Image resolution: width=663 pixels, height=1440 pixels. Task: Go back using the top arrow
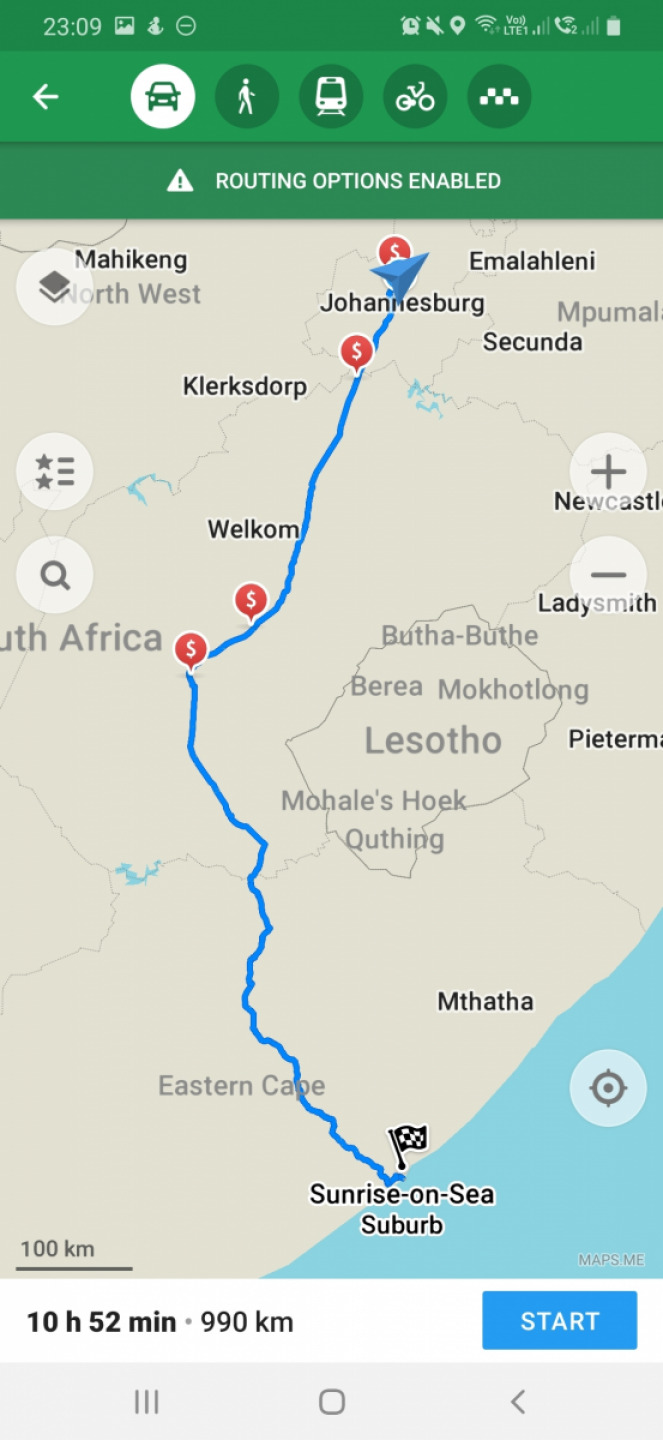(x=45, y=97)
